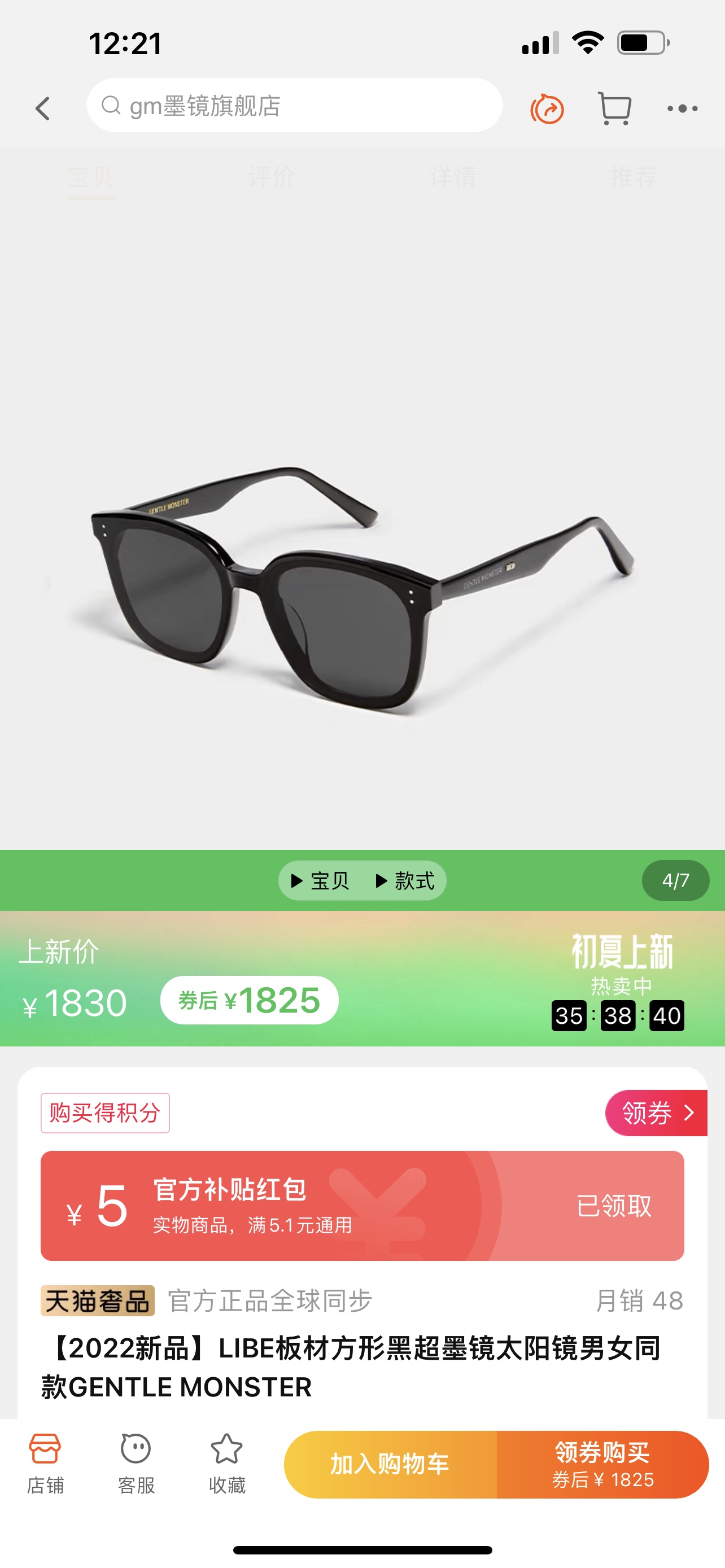Tap the gm墨镜旗舰店 search box

click(x=294, y=106)
